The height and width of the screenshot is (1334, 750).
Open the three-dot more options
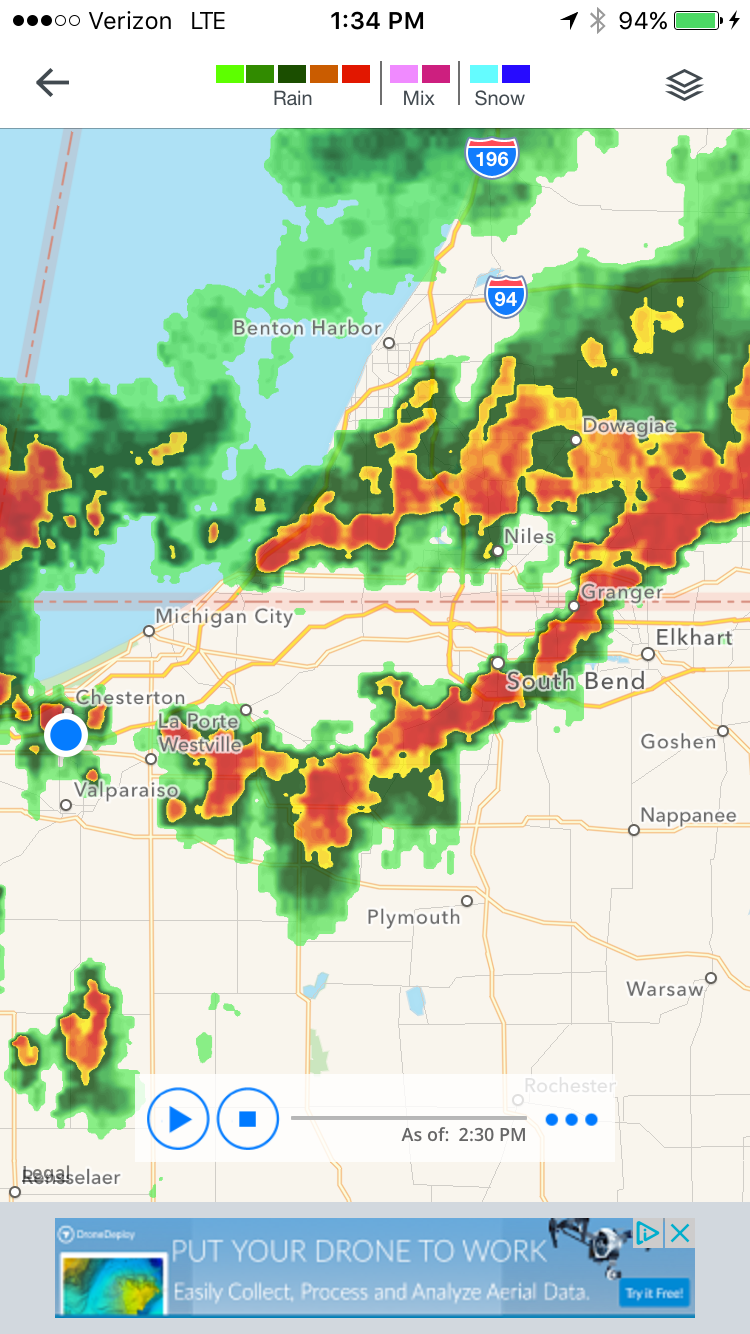tap(572, 1119)
